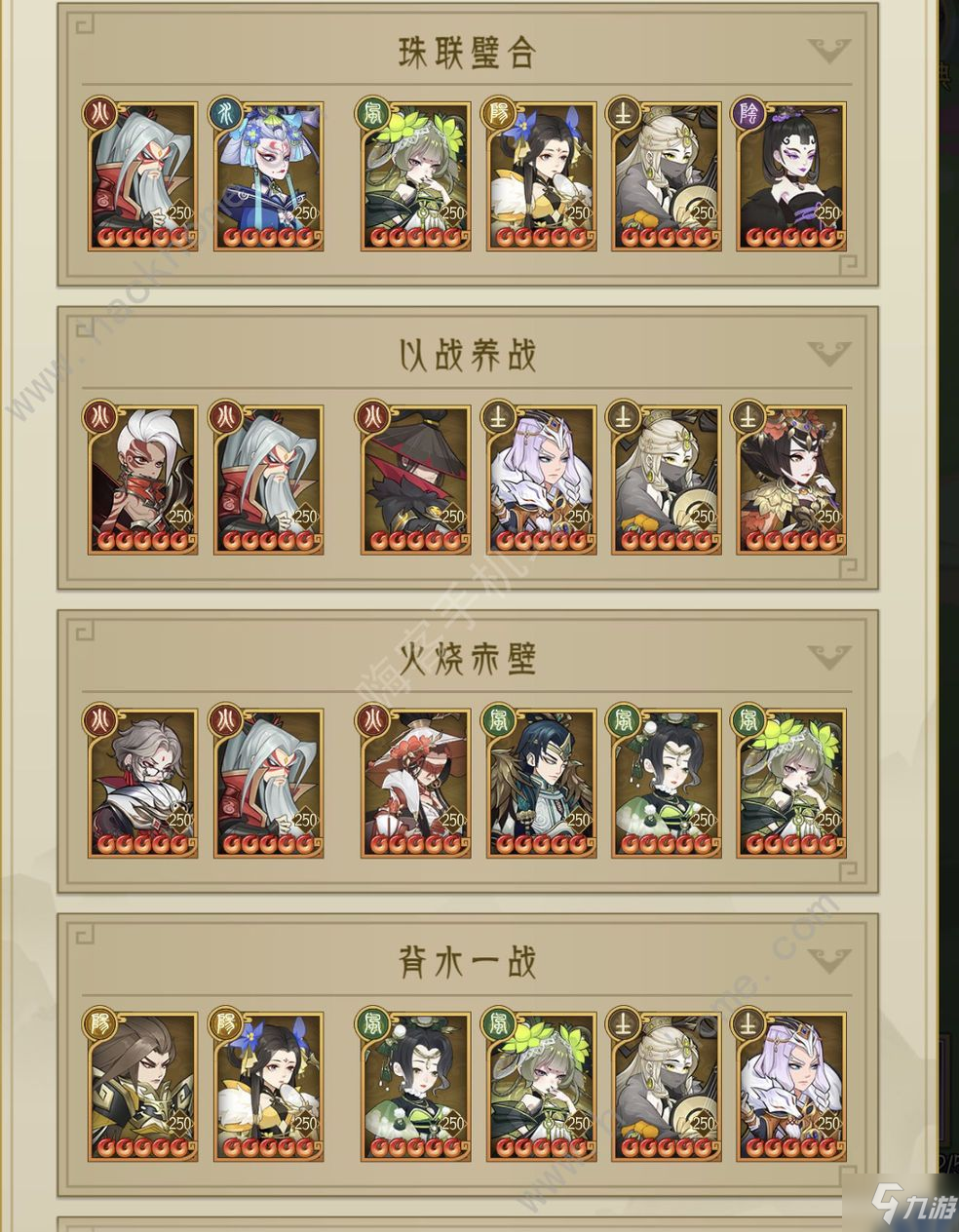Select the lavender-haired earth hero in 背水一战
The image size is (959, 1232).
pyautogui.click(x=791, y=1088)
